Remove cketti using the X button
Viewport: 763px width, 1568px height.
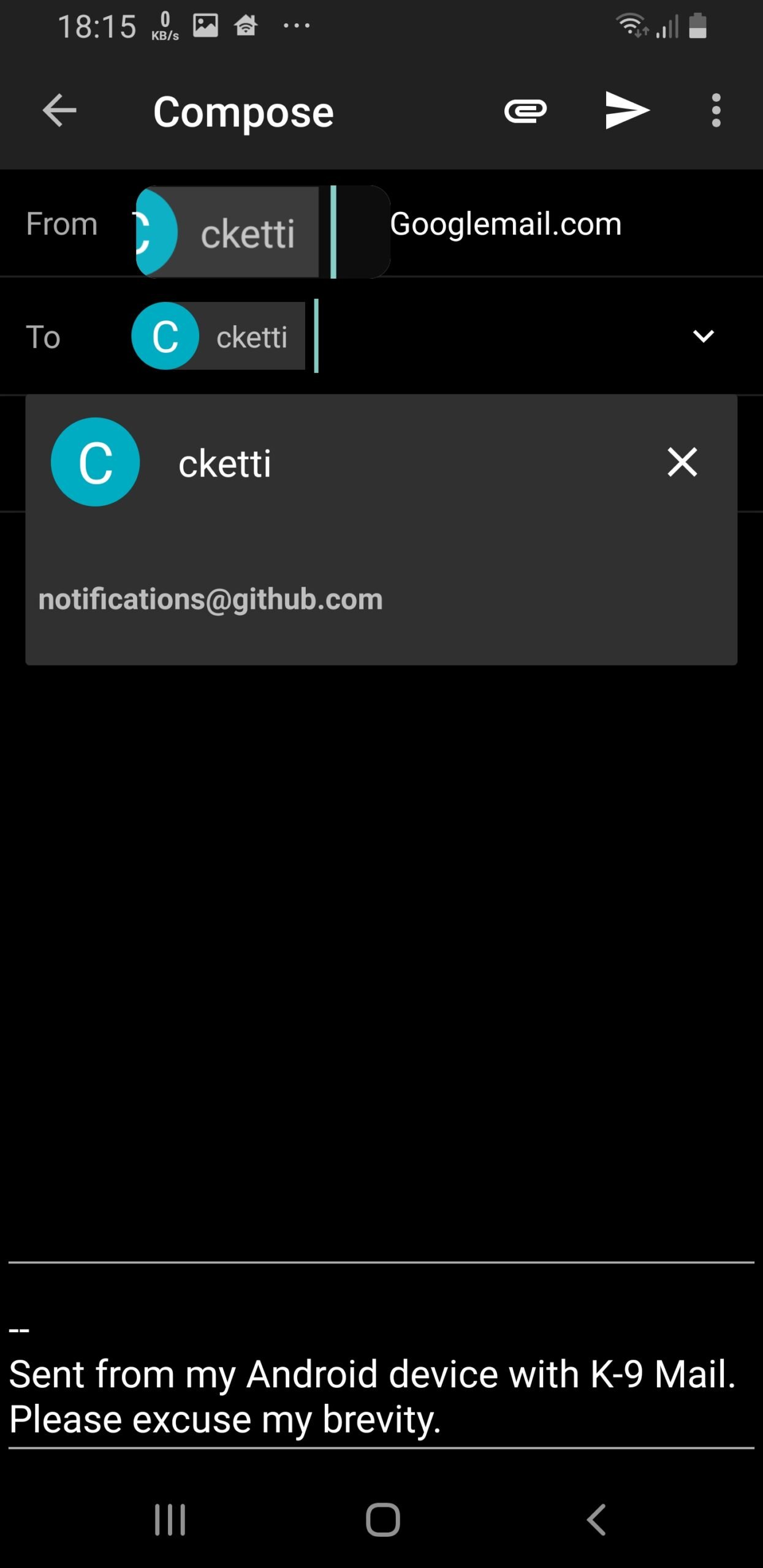[x=682, y=462]
